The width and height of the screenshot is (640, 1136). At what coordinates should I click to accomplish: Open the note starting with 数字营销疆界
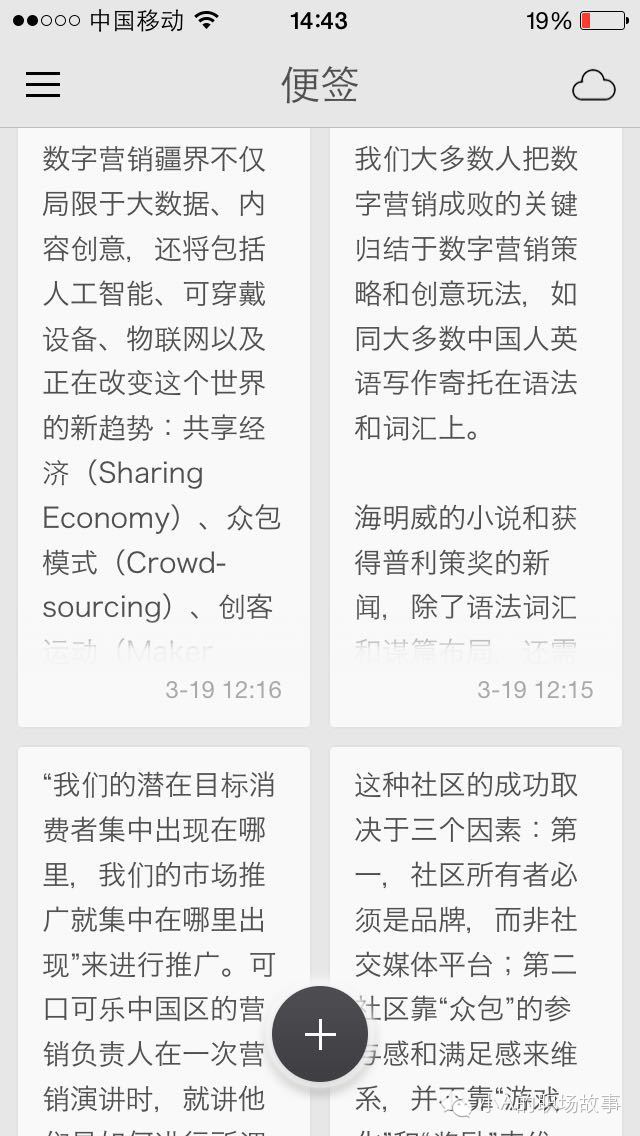tap(164, 427)
